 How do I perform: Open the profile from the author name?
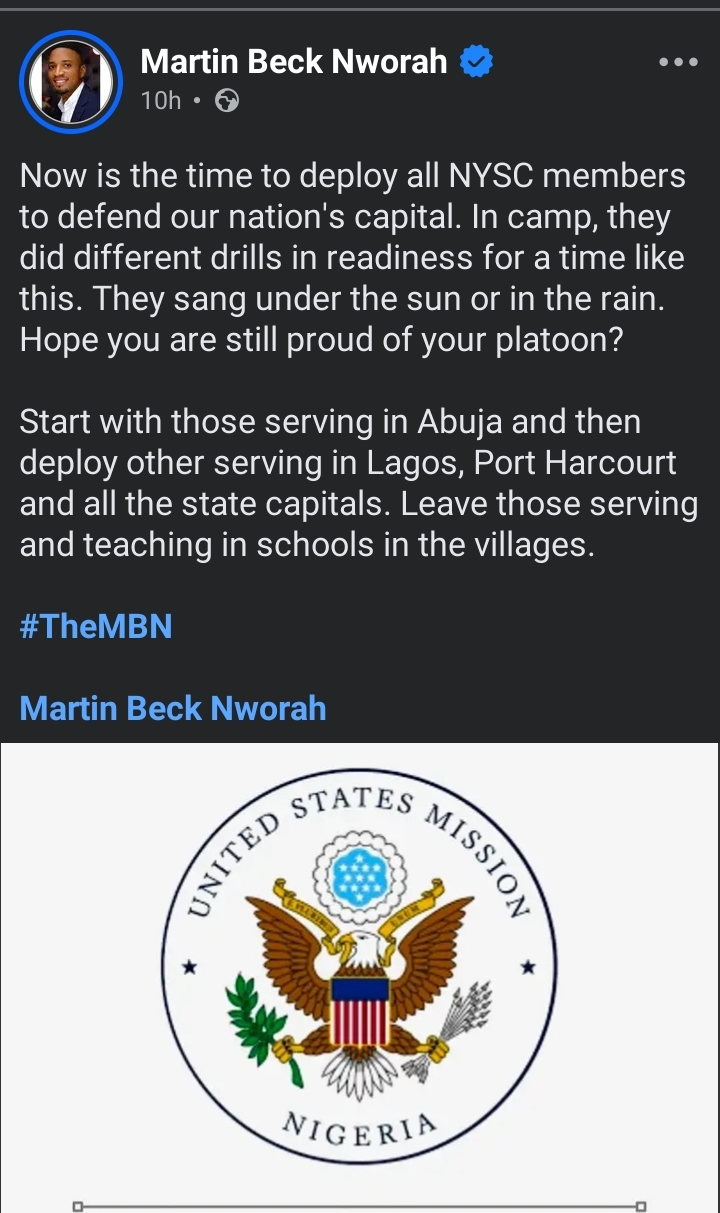pos(293,62)
